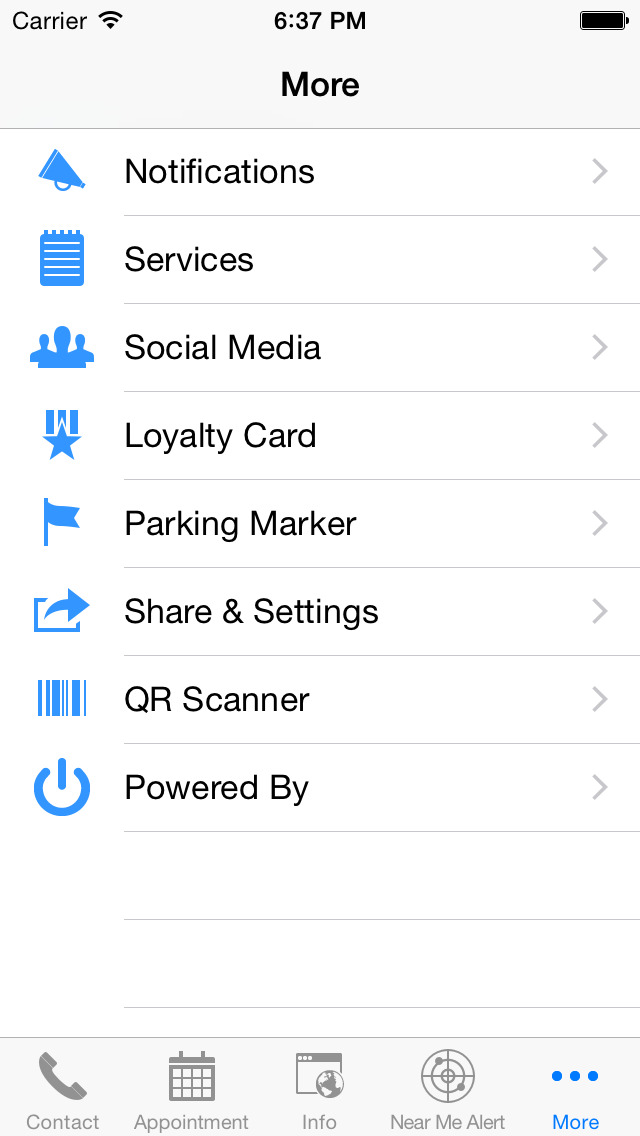View the Powered By page

(320, 788)
